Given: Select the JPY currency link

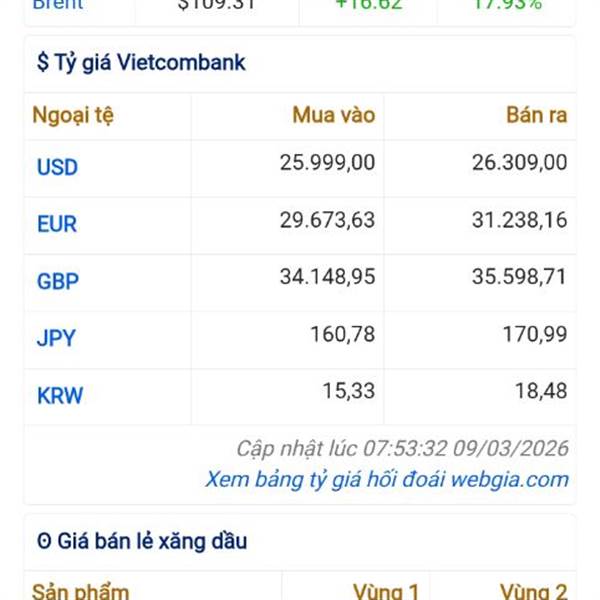Looking at the screenshot, I should coord(56,338).
